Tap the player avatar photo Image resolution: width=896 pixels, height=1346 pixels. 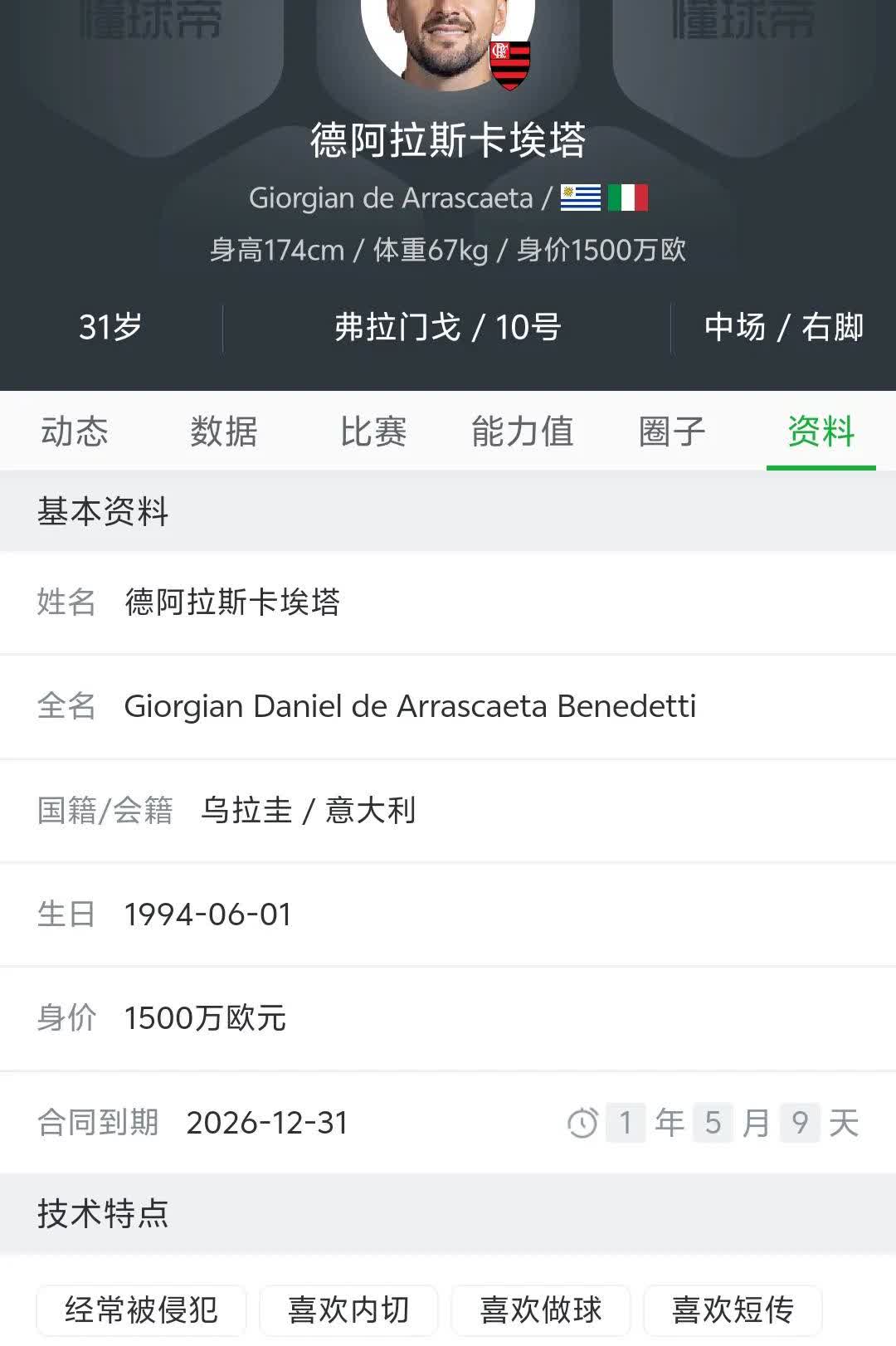point(446,37)
